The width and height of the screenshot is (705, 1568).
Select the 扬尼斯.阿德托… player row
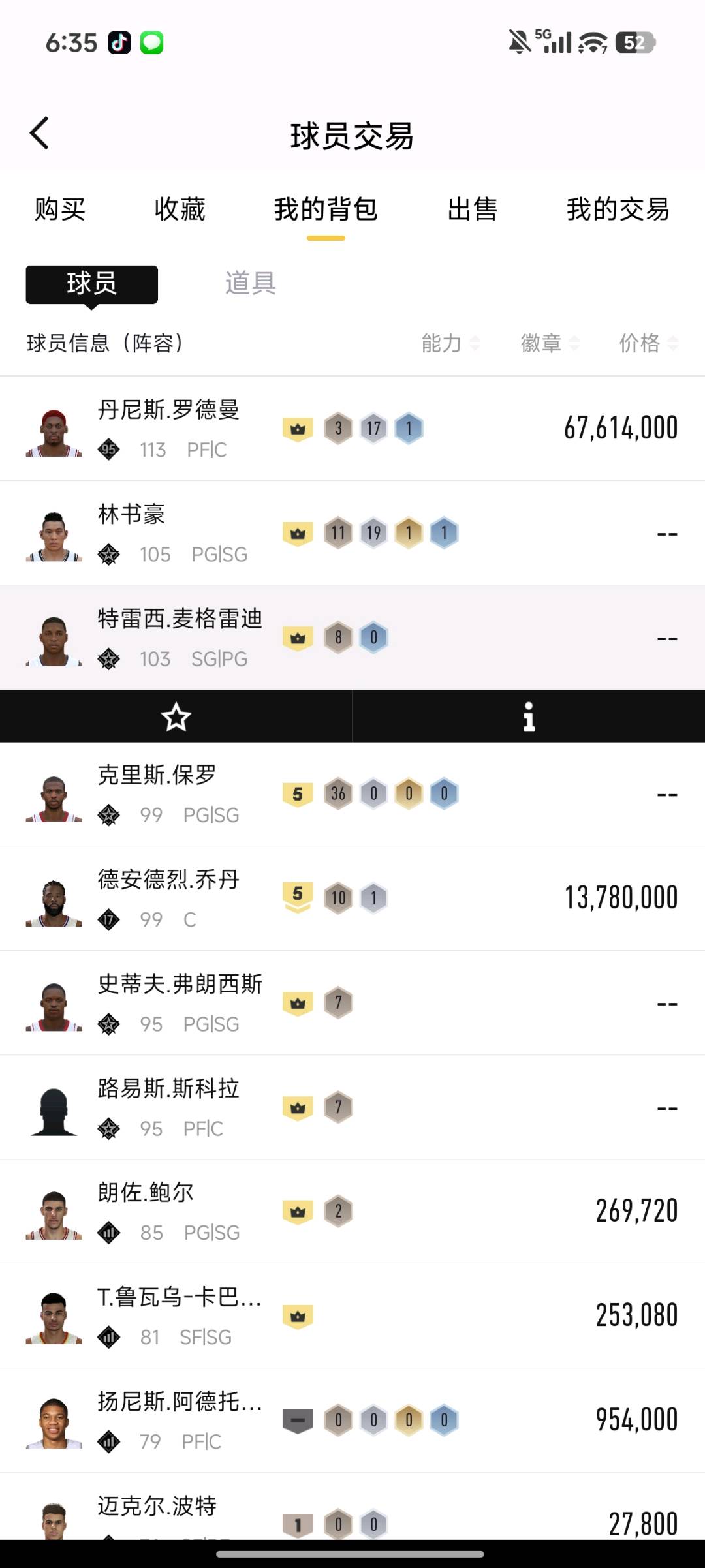click(x=352, y=1421)
